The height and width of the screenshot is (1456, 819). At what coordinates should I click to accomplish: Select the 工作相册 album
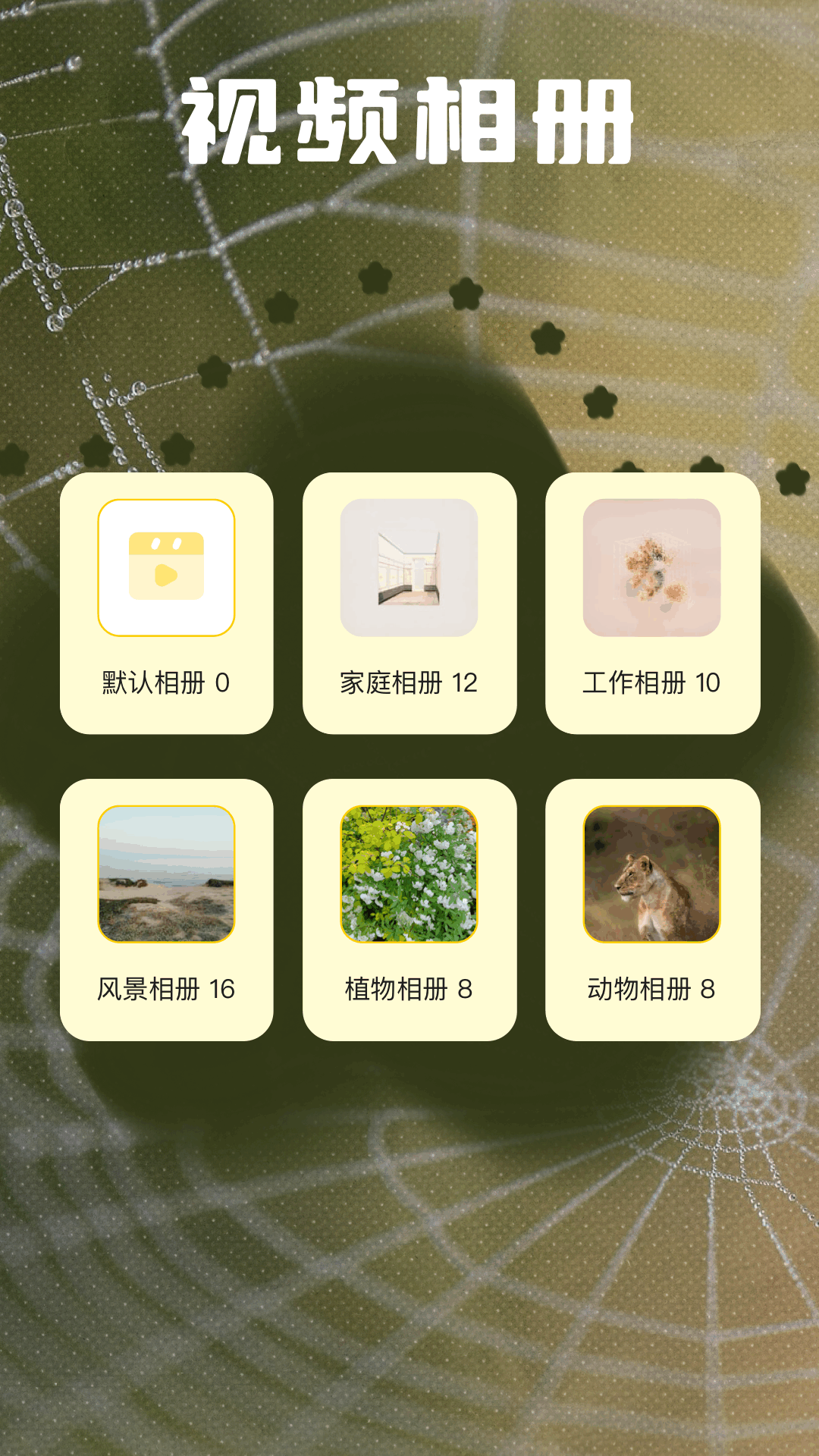[x=652, y=603]
